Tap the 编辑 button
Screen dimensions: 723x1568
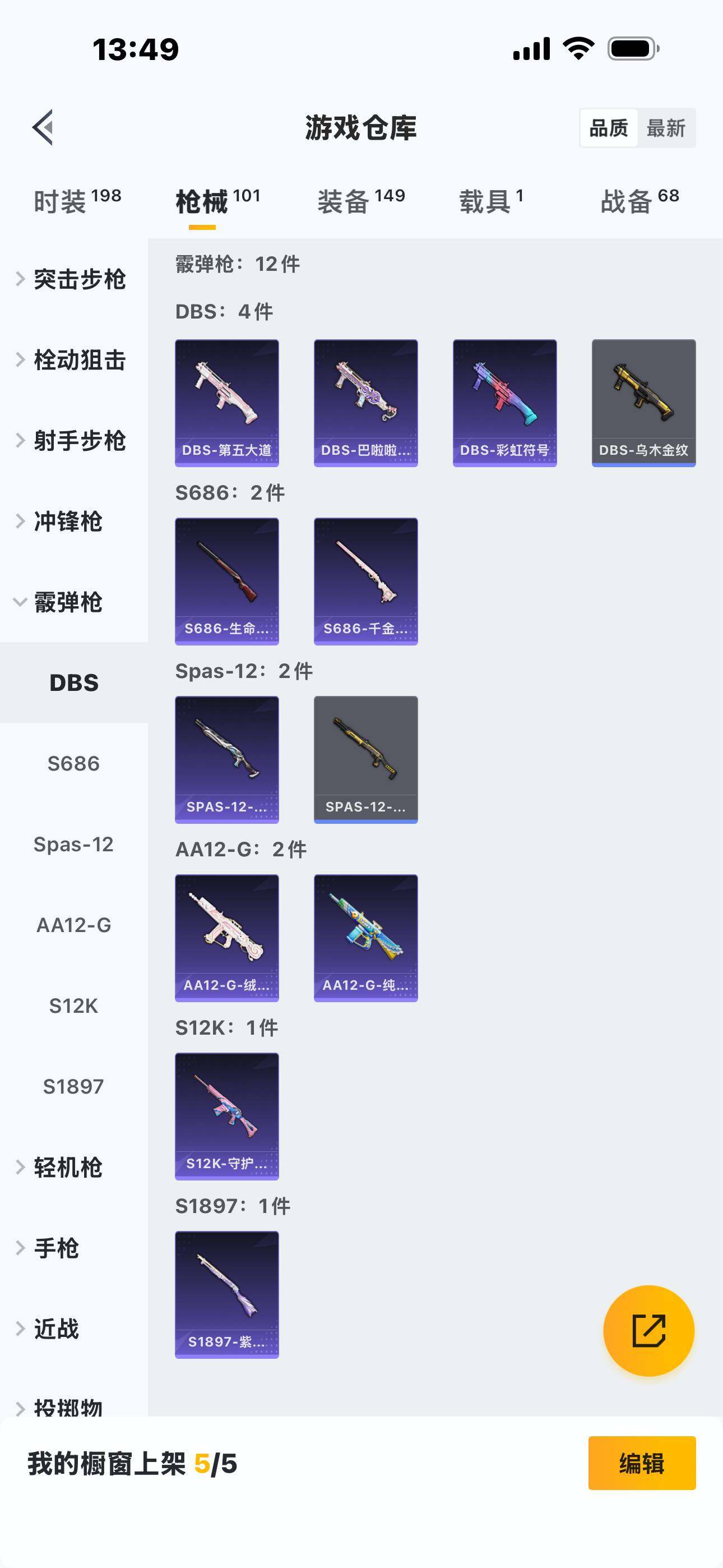coord(641,1463)
